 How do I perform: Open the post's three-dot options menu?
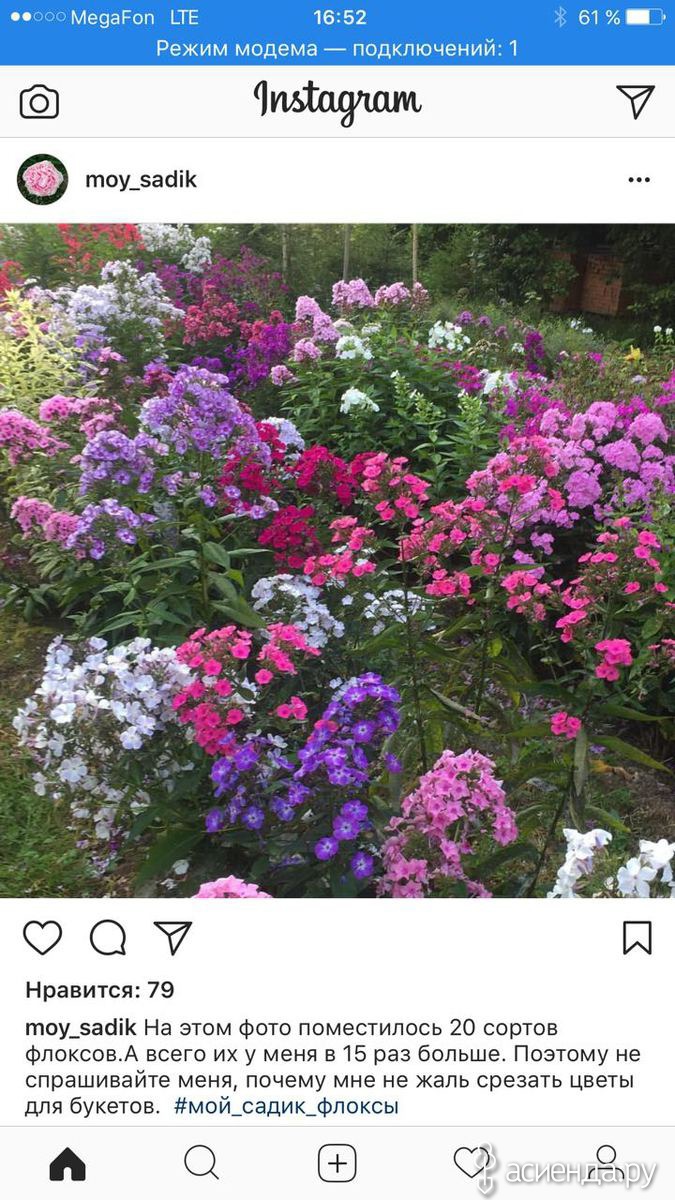[639, 180]
